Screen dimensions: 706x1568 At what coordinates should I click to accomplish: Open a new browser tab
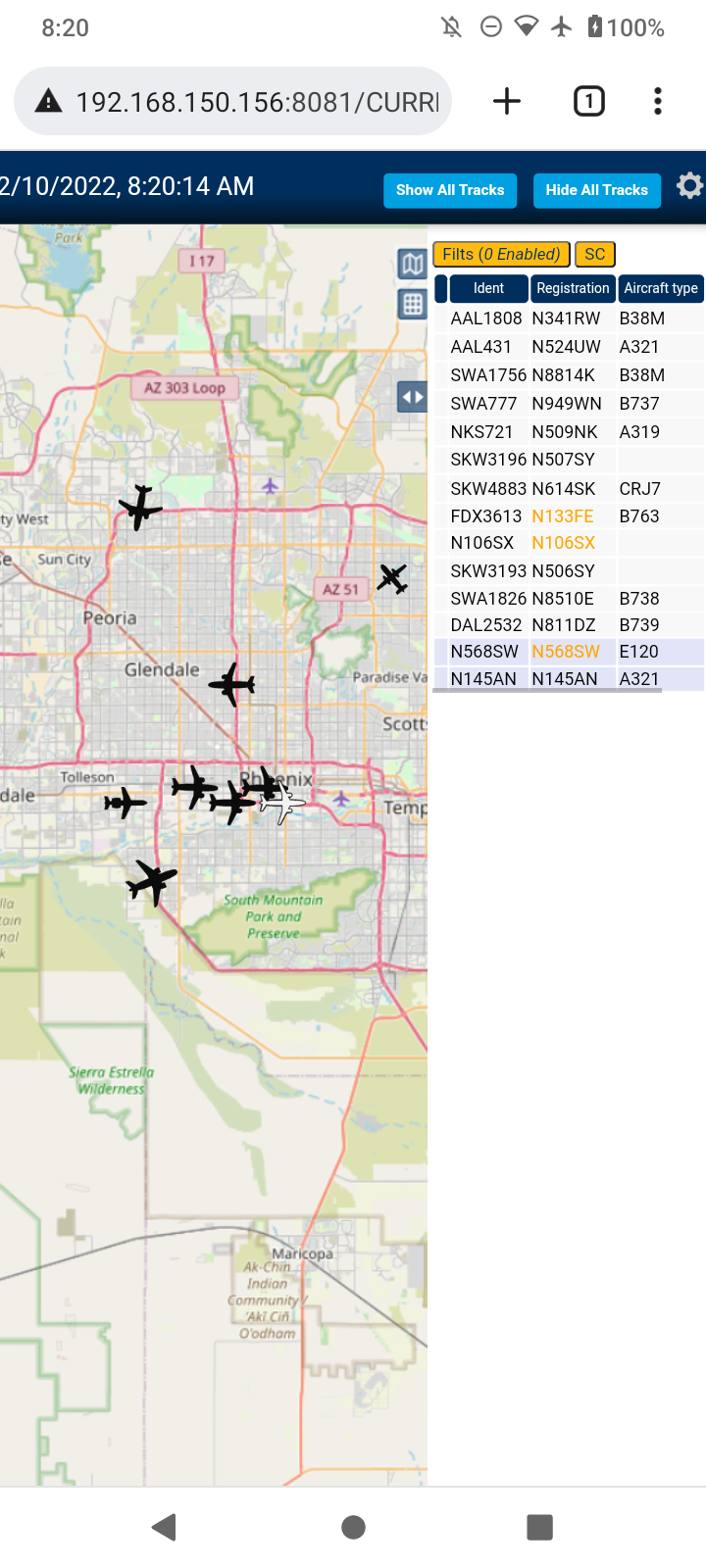507,101
